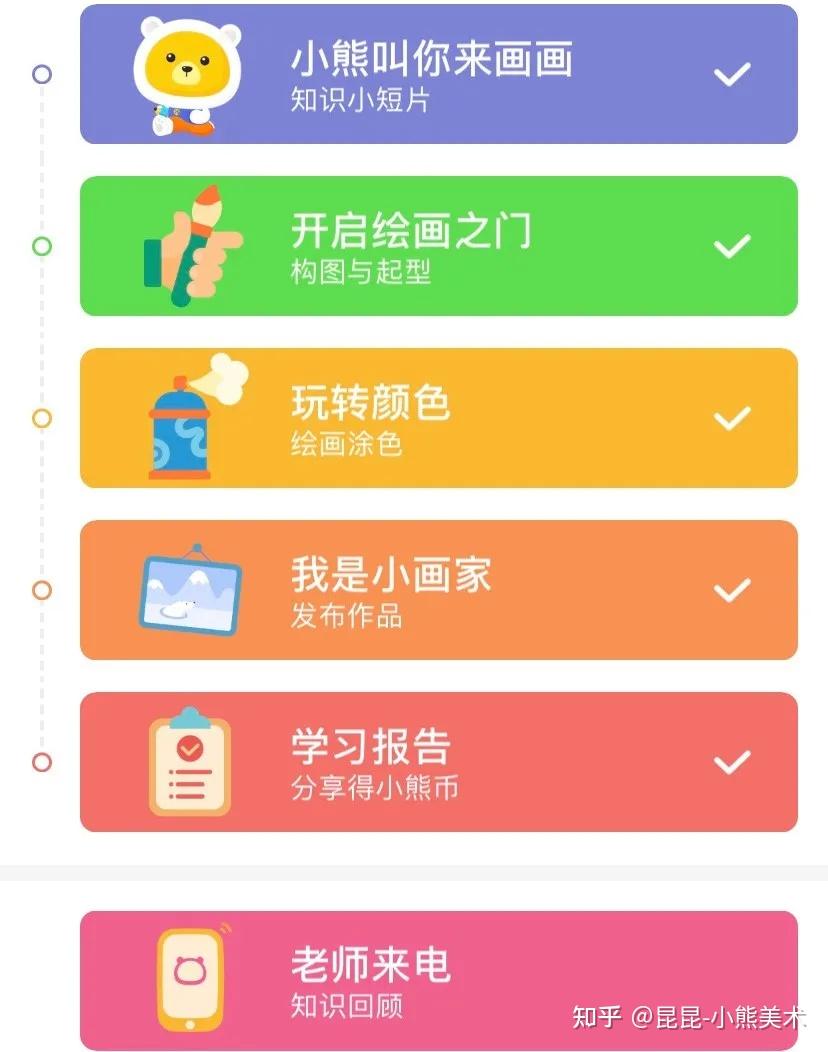Click the 知乎 @昆昆-小熊美术 watermark
Viewport: 828px width, 1052px height.
(690, 1017)
